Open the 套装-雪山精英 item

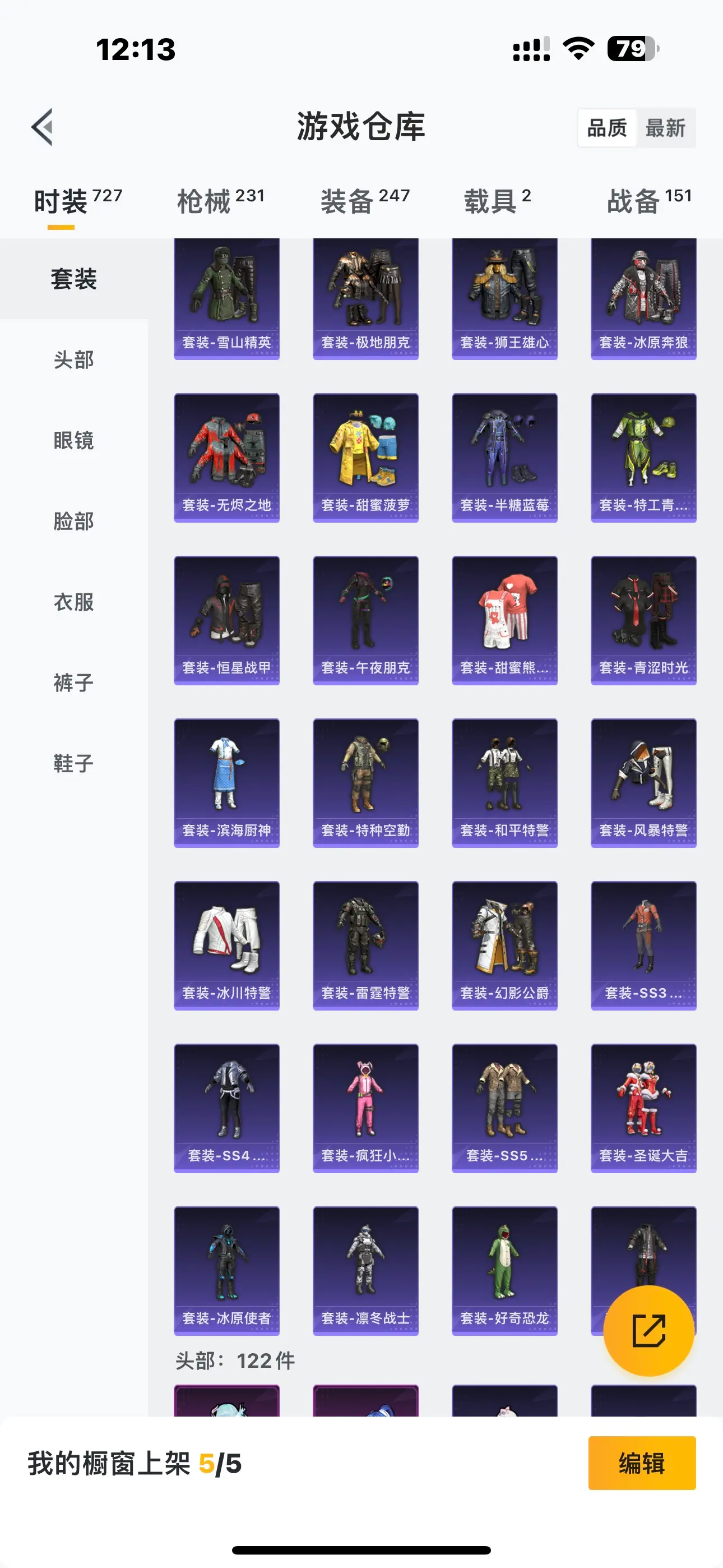(x=226, y=298)
